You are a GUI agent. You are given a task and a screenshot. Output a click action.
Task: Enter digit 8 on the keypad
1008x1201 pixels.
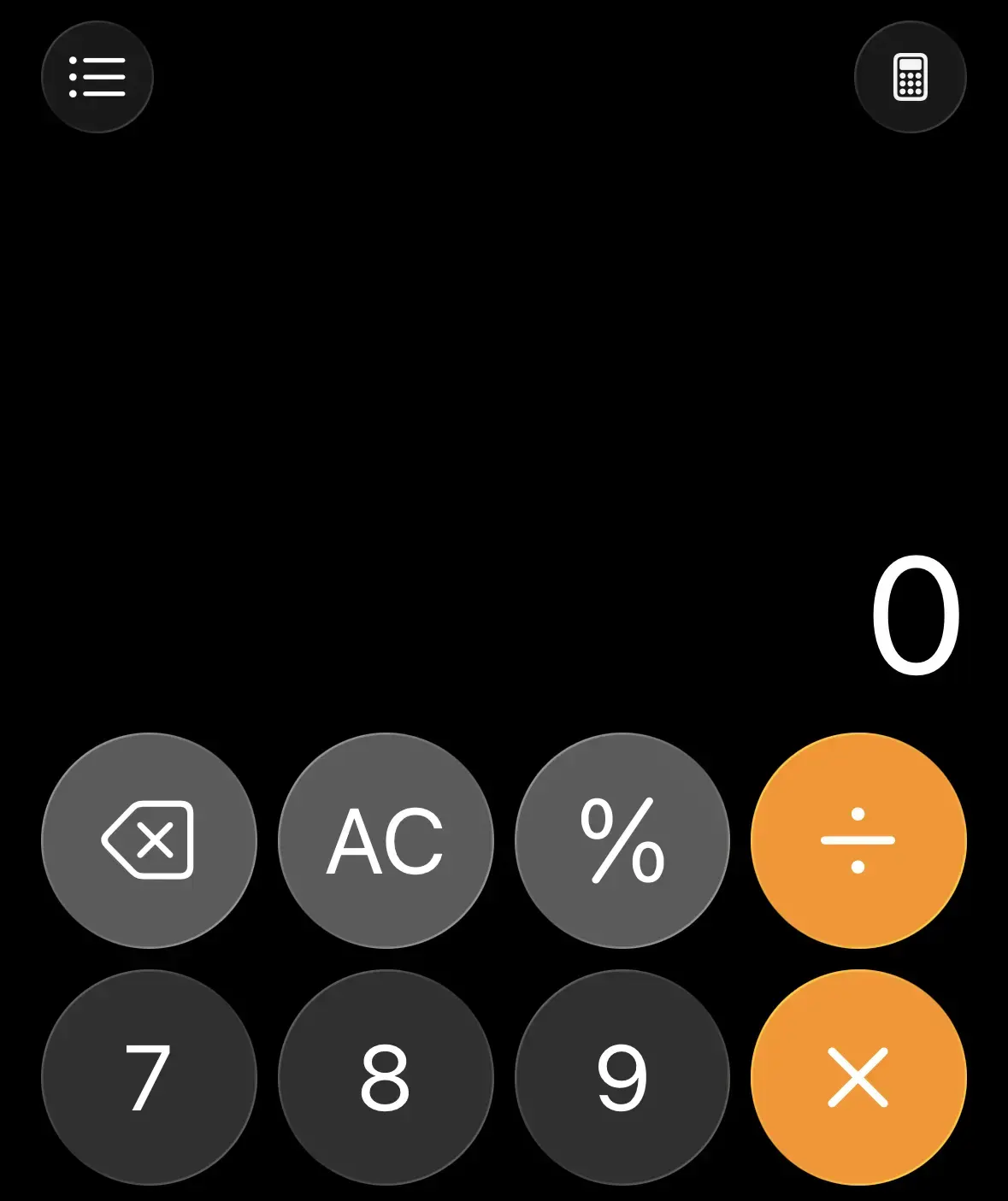point(386,1078)
